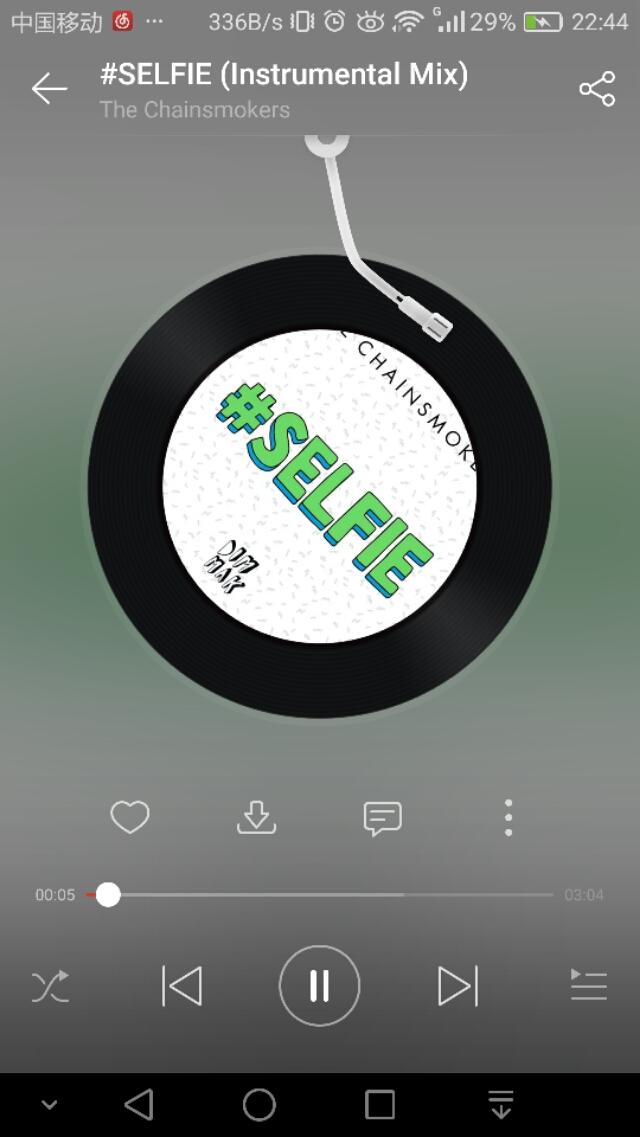
Task: Go to the system home screen
Action: [259, 1104]
